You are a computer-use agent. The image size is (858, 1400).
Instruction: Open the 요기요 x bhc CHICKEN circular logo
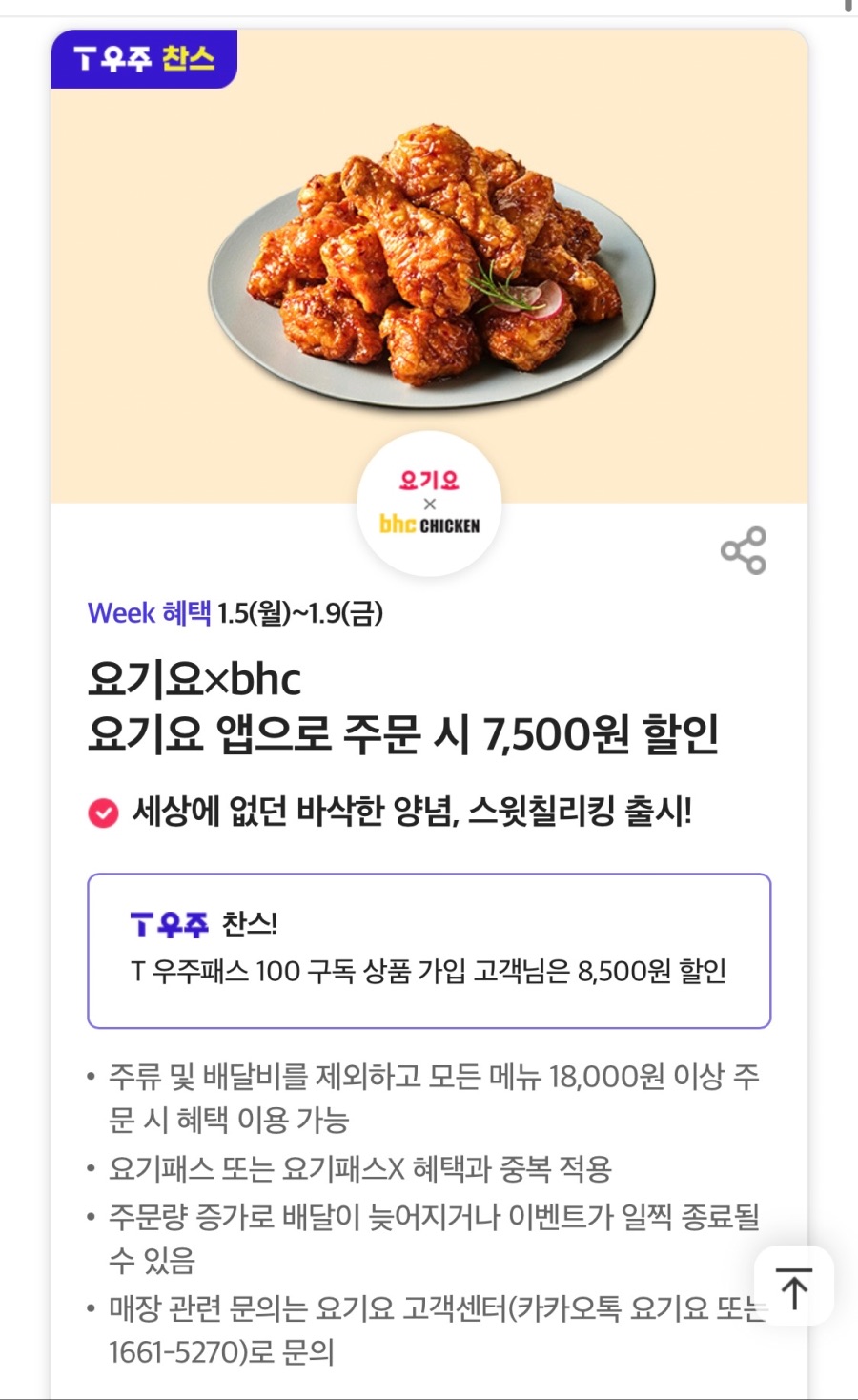(429, 503)
